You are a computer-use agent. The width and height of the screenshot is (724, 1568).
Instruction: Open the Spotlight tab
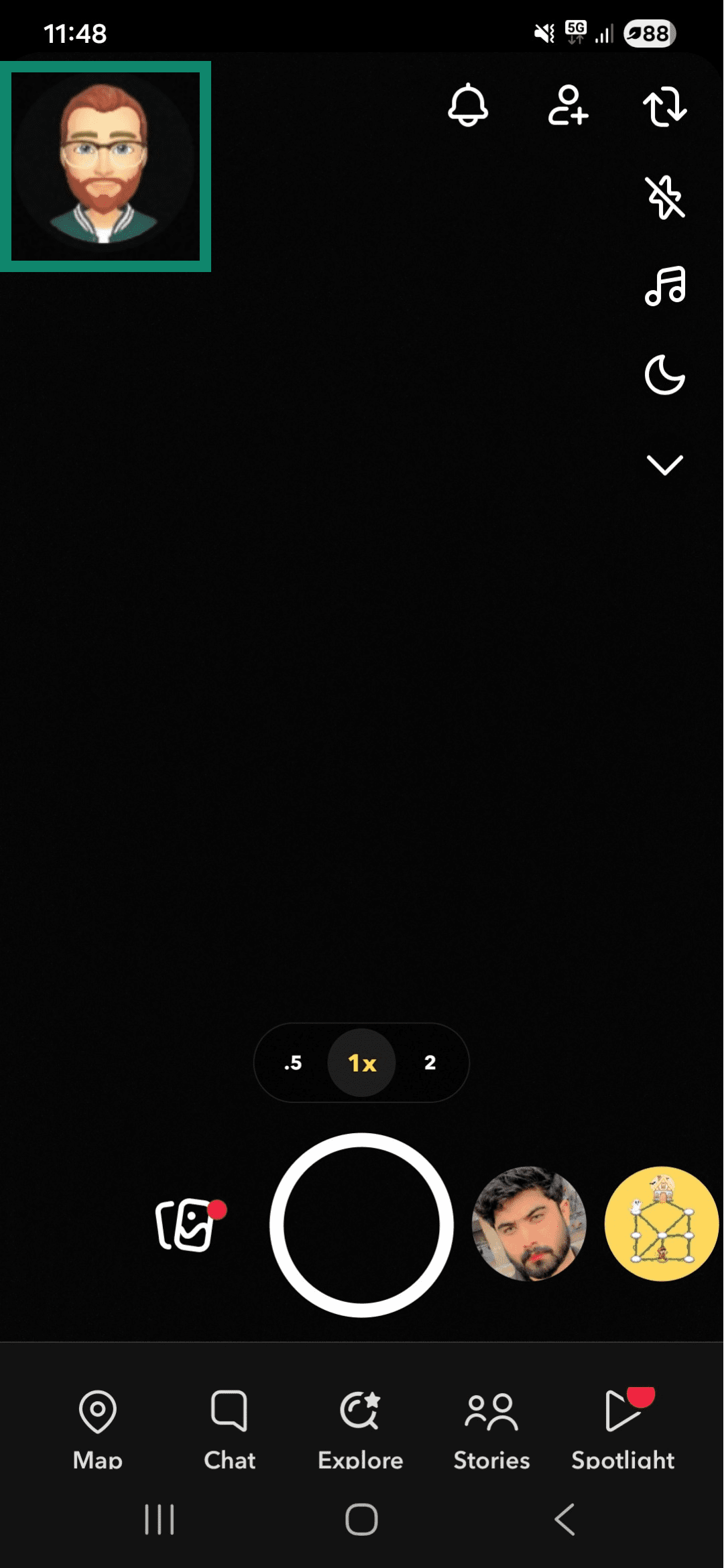pos(623,1429)
